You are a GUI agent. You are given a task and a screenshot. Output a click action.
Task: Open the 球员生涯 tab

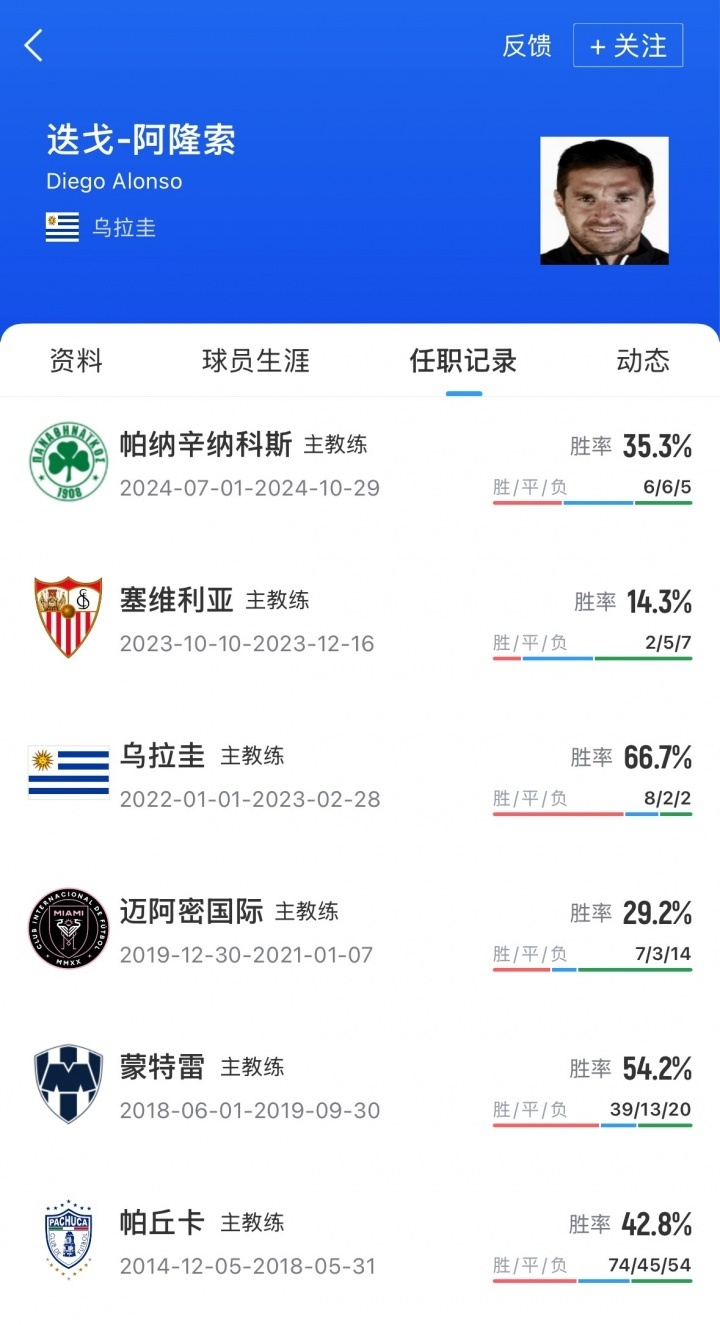(x=253, y=362)
